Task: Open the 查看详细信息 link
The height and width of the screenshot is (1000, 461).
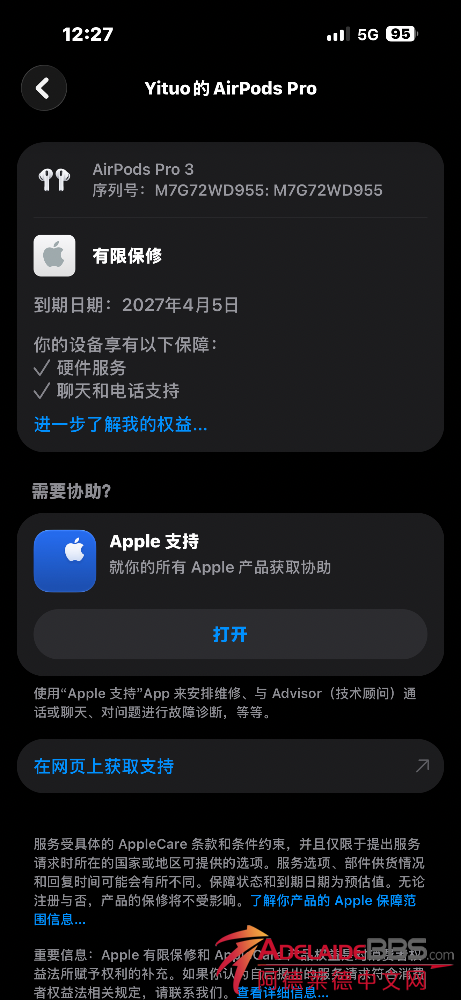Action: [283, 993]
